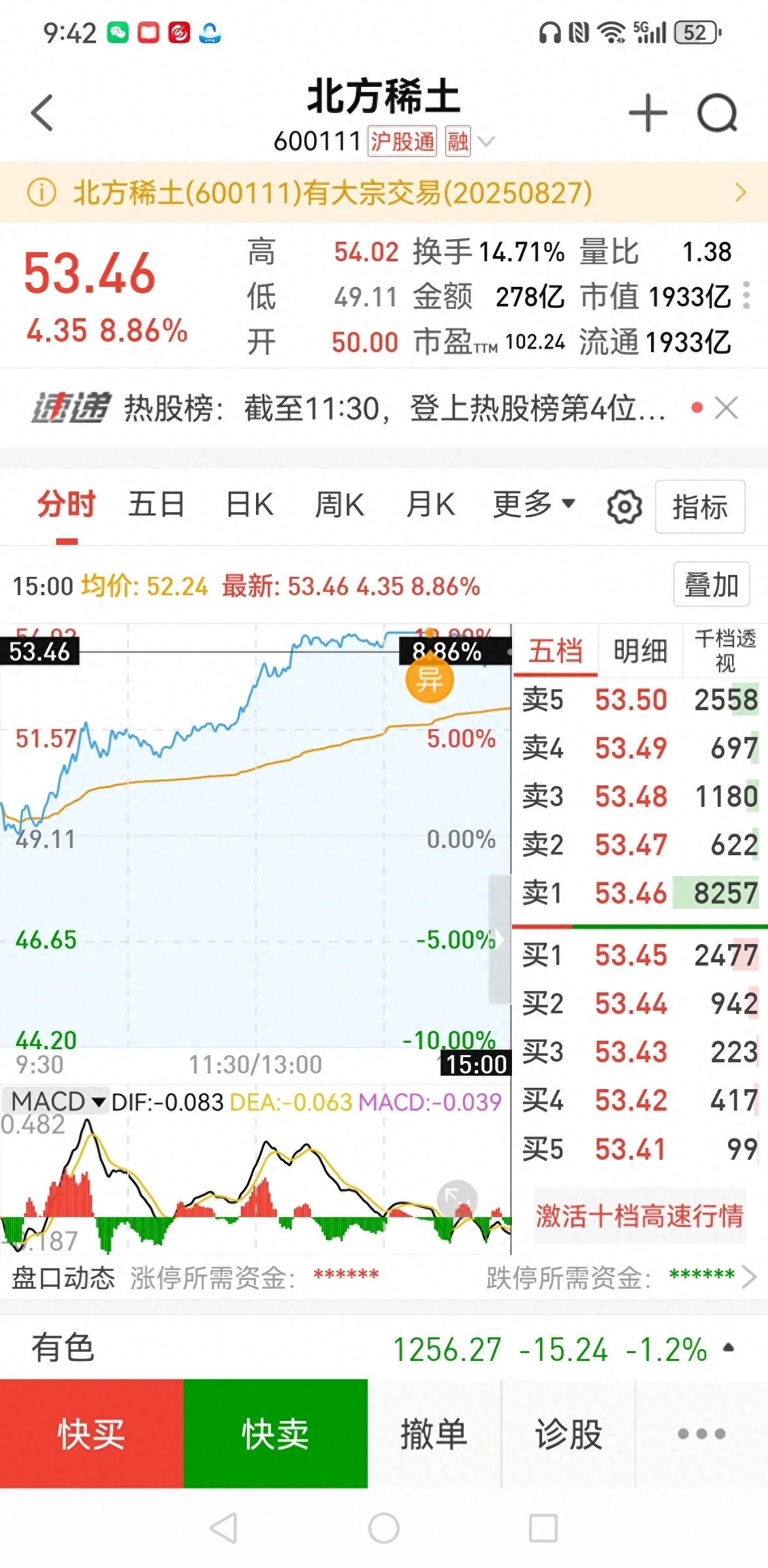Open the 大宗交易 announcement banner

tap(384, 193)
